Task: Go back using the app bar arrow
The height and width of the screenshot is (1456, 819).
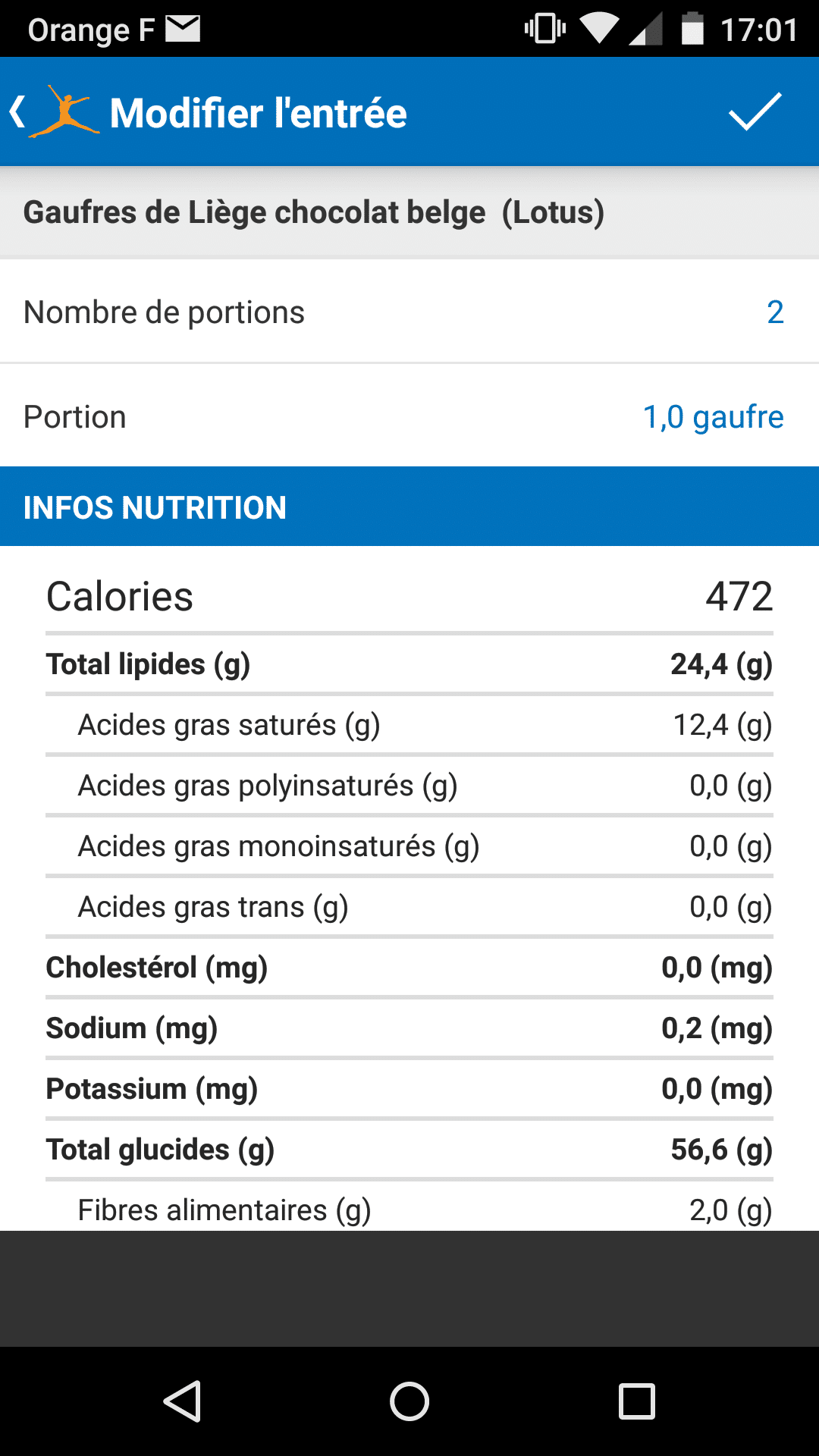Action: pyautogui.click(x=18, y=112)
